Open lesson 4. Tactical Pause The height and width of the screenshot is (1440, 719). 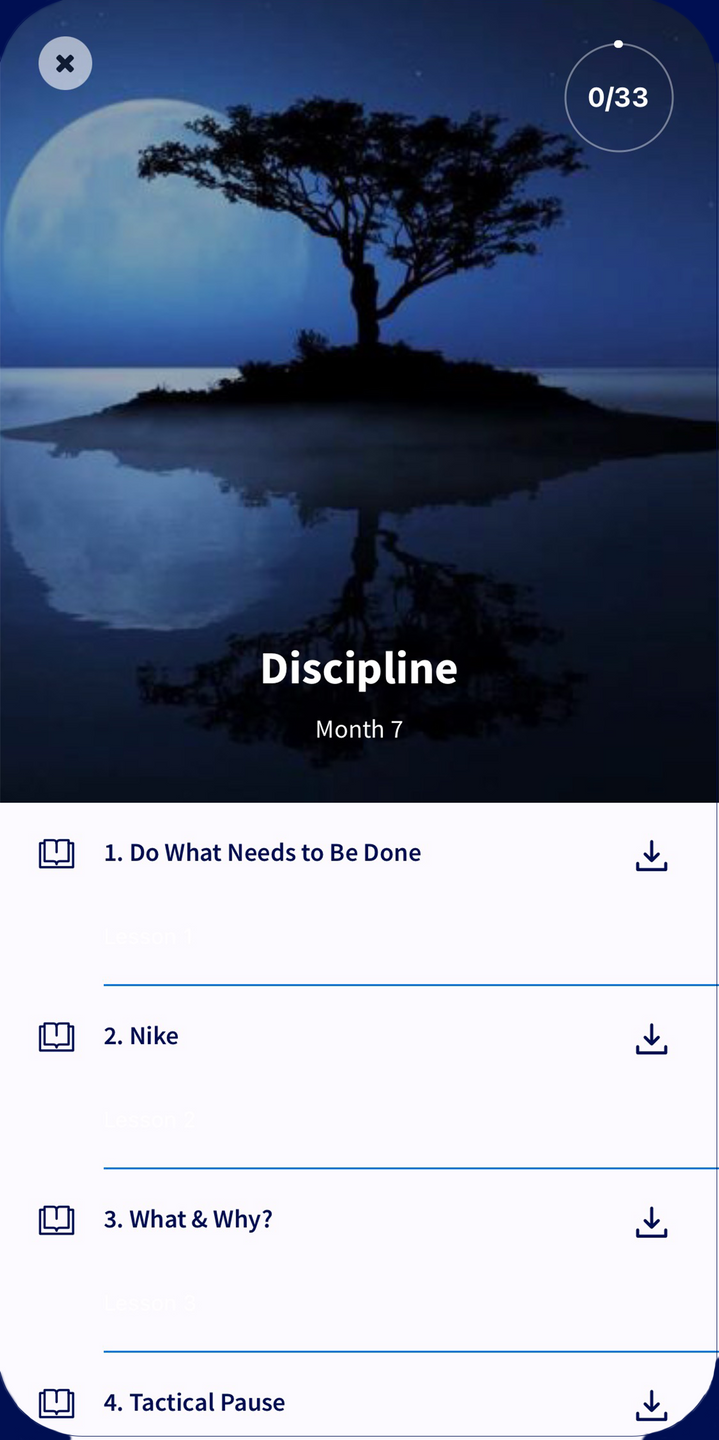(194, 1402)
